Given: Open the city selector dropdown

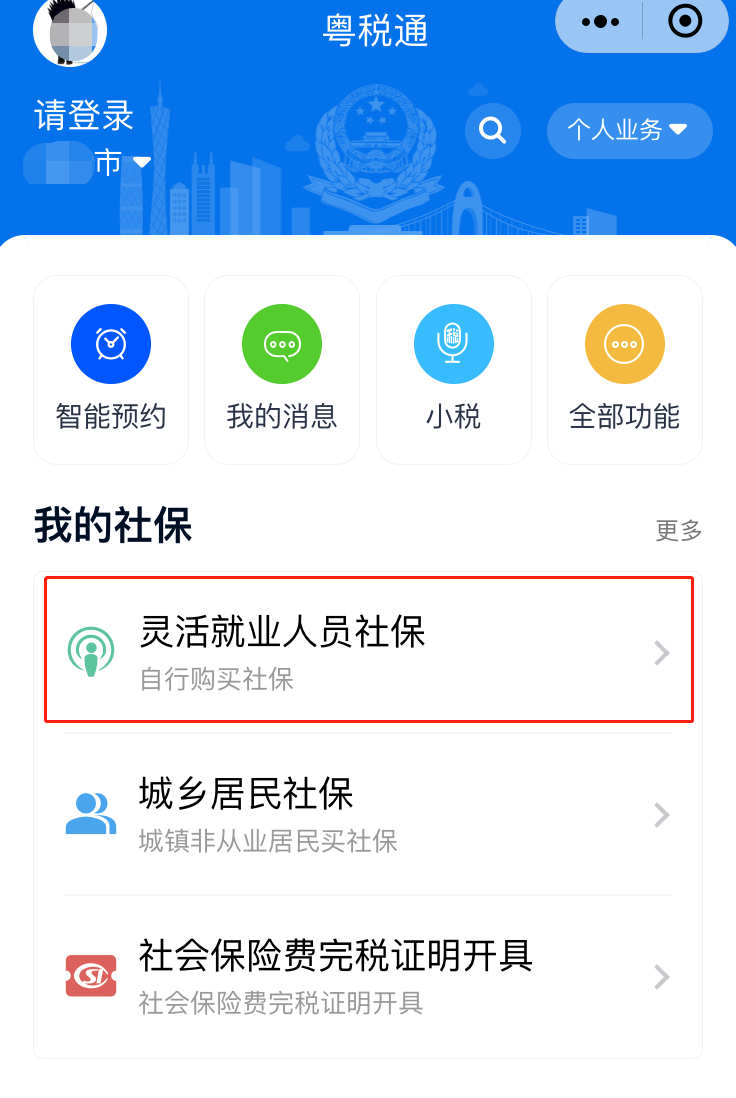Looking at the screenshot, I should click(120, 162).
